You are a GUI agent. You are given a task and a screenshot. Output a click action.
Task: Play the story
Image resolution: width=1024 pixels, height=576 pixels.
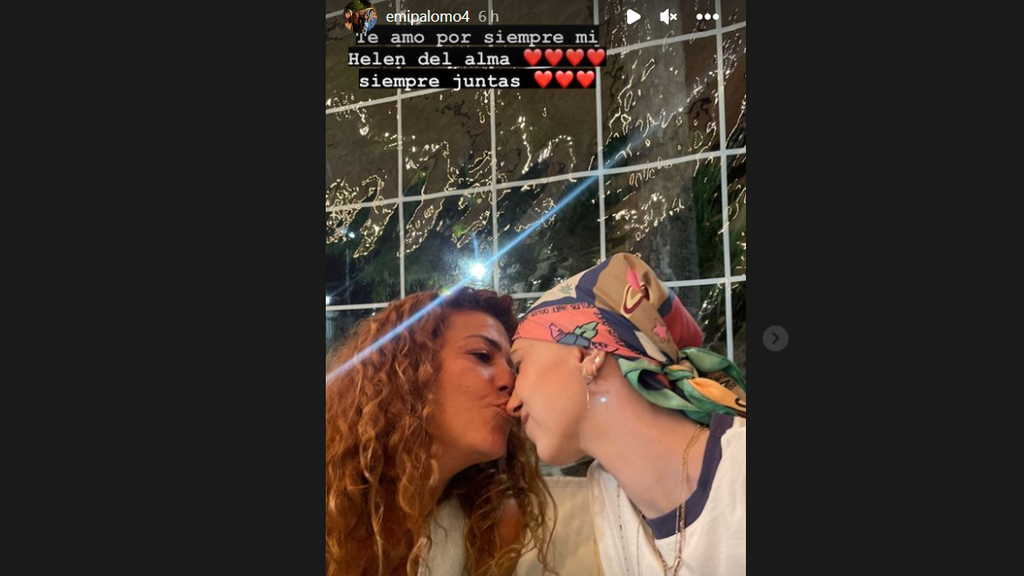(x=633, y=17)
